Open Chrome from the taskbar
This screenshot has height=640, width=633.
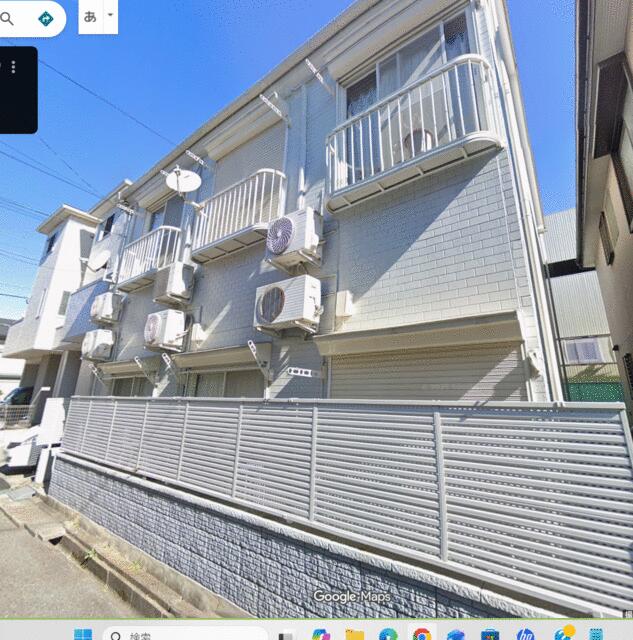[x=421, y=634]
